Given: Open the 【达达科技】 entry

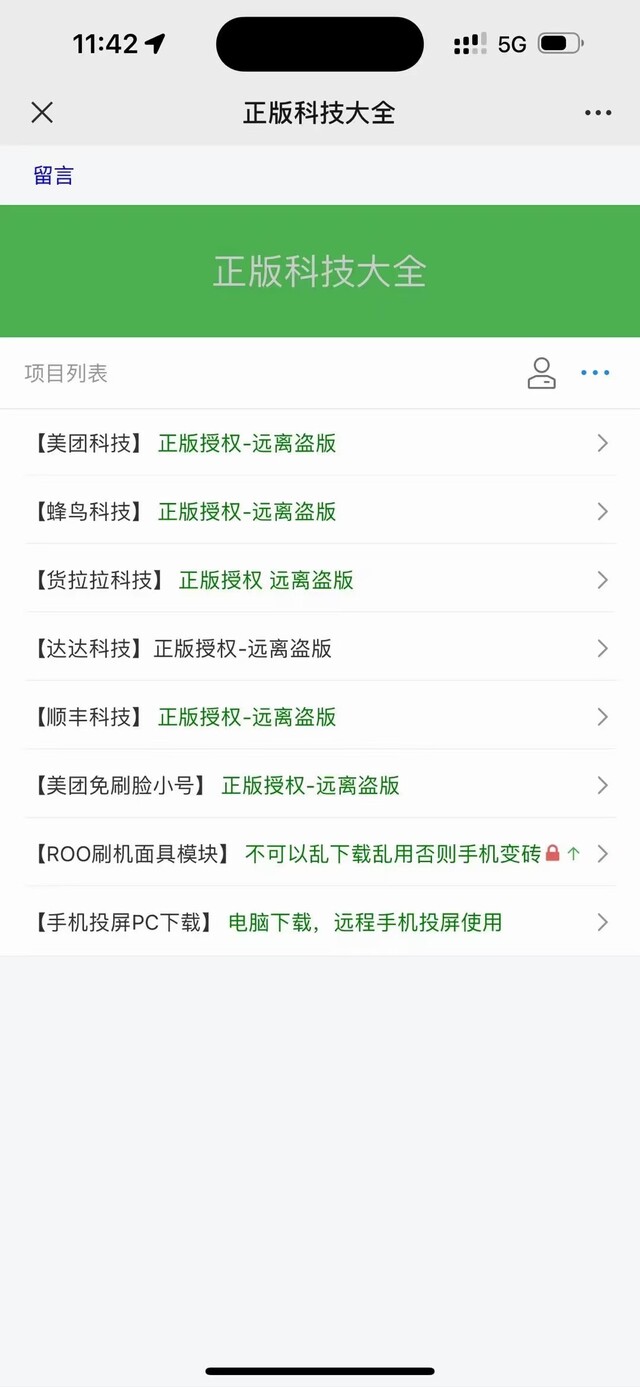Looking at the screenshot, I should (x=320, y=648).
